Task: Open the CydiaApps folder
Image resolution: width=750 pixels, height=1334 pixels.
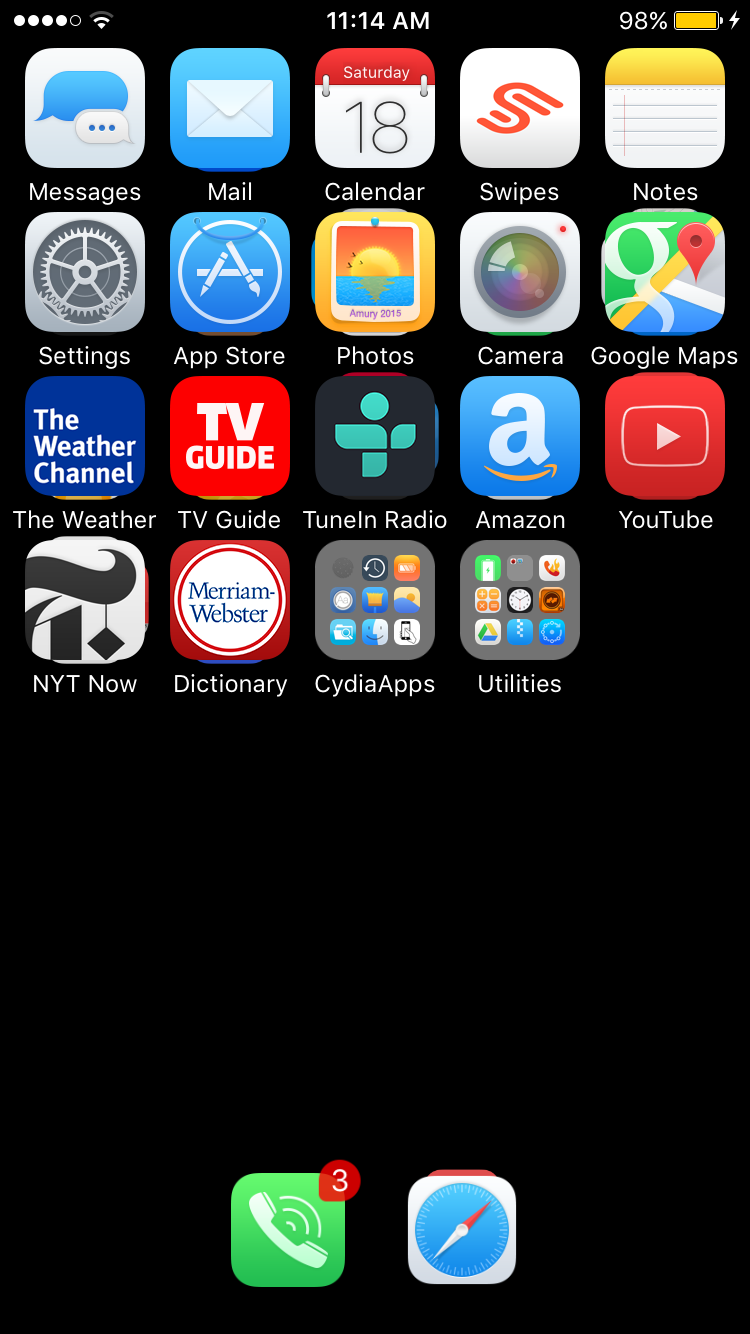Action: point(375,600)
